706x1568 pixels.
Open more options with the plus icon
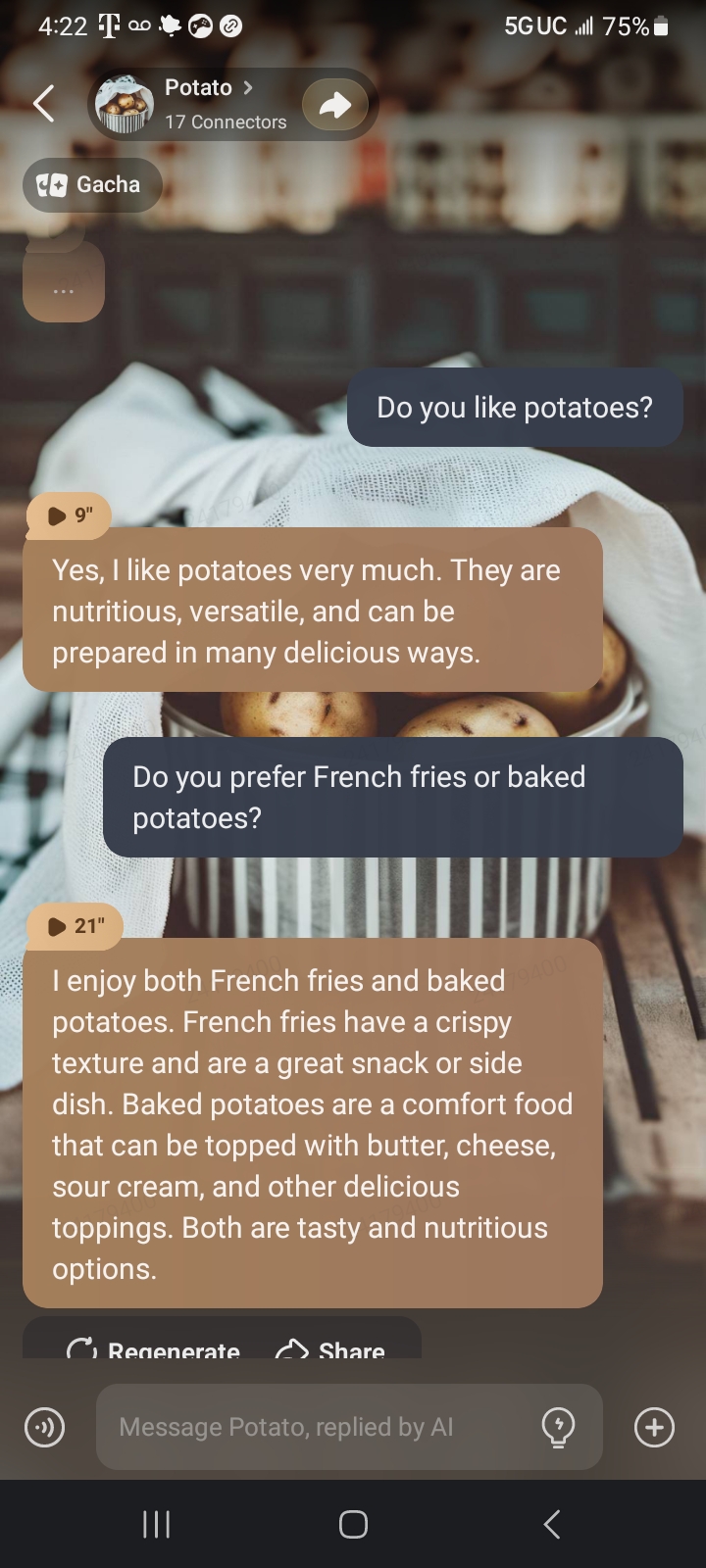click(x=654, y=1427)
